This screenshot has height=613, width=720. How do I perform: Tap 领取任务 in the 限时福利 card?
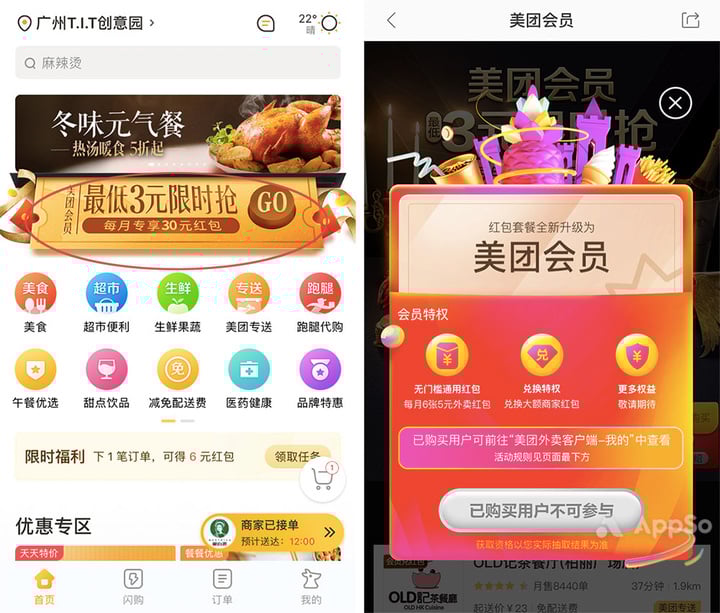(x=295, y=456)
